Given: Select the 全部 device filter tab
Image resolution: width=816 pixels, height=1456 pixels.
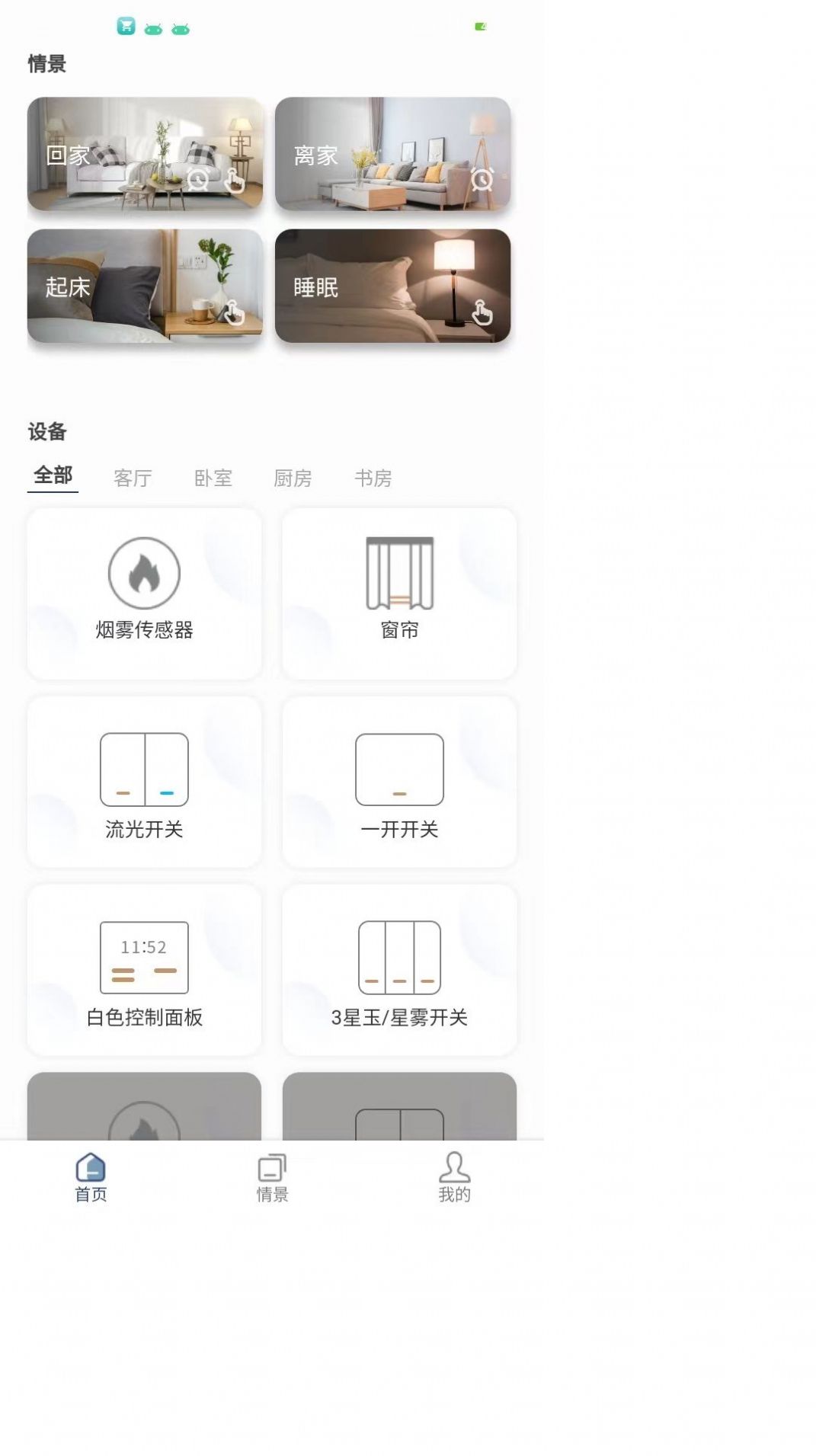Looking at the screenshot, I should tap(53, 476).
